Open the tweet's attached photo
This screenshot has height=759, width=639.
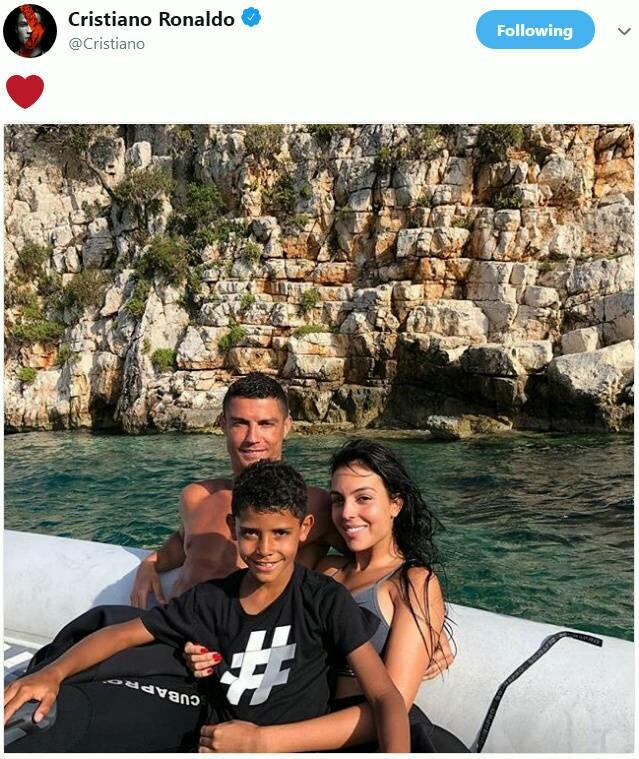click(318, 438)
